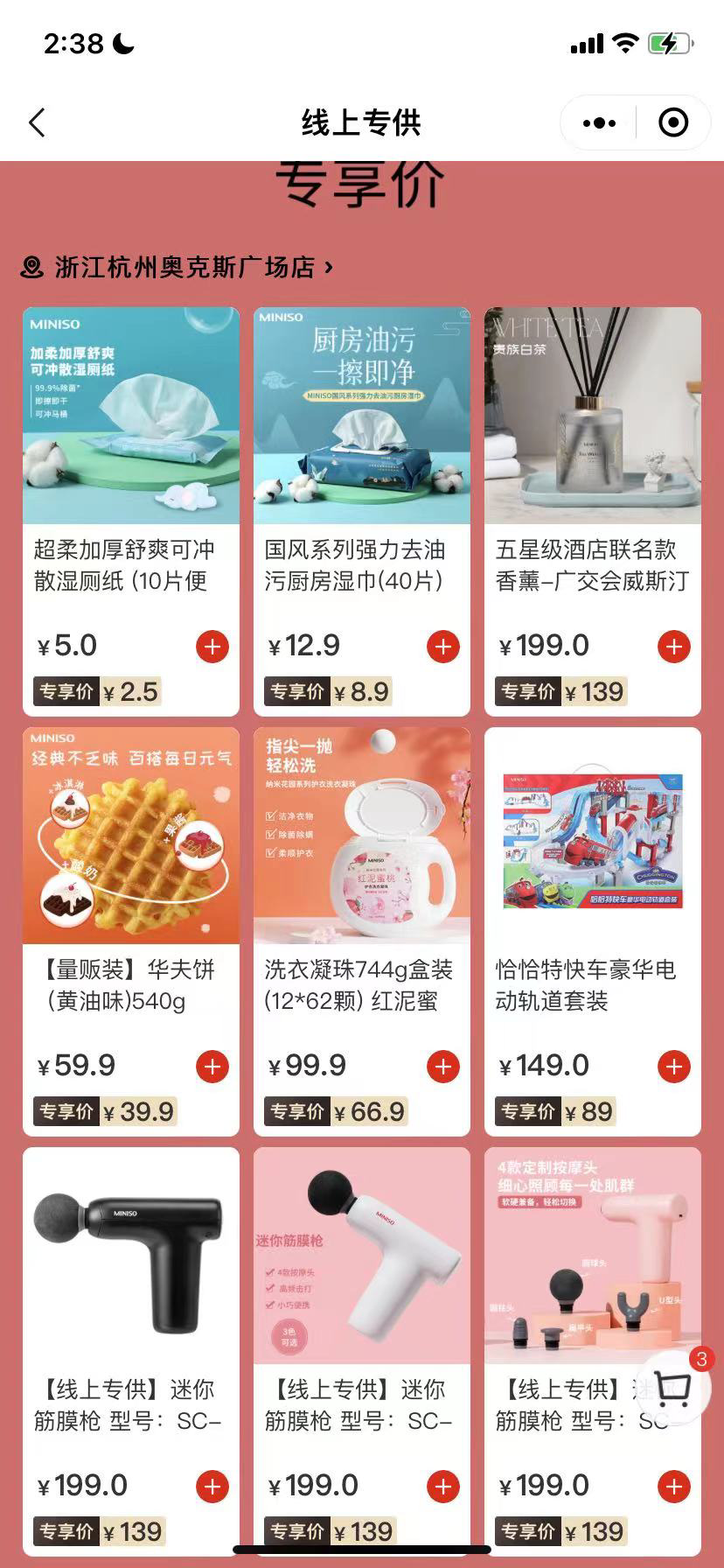Viewport: 724px width, 1568px height.
Task: Add 五星级酒店联名款香薰 to cart
Action: tap(673, 647)
